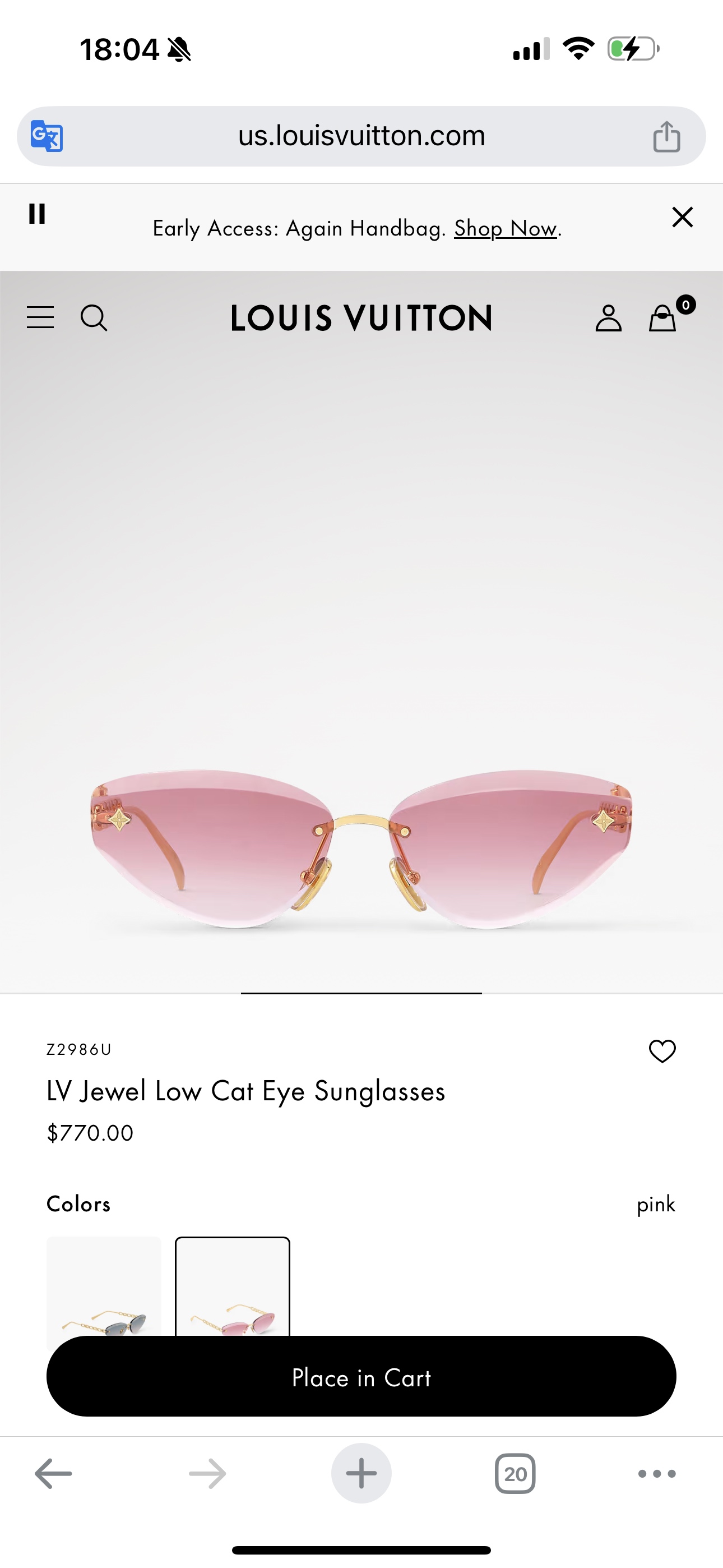Tap the share icon in the address bar
This screenshot has height=1568, width=723.
[668, 136]
